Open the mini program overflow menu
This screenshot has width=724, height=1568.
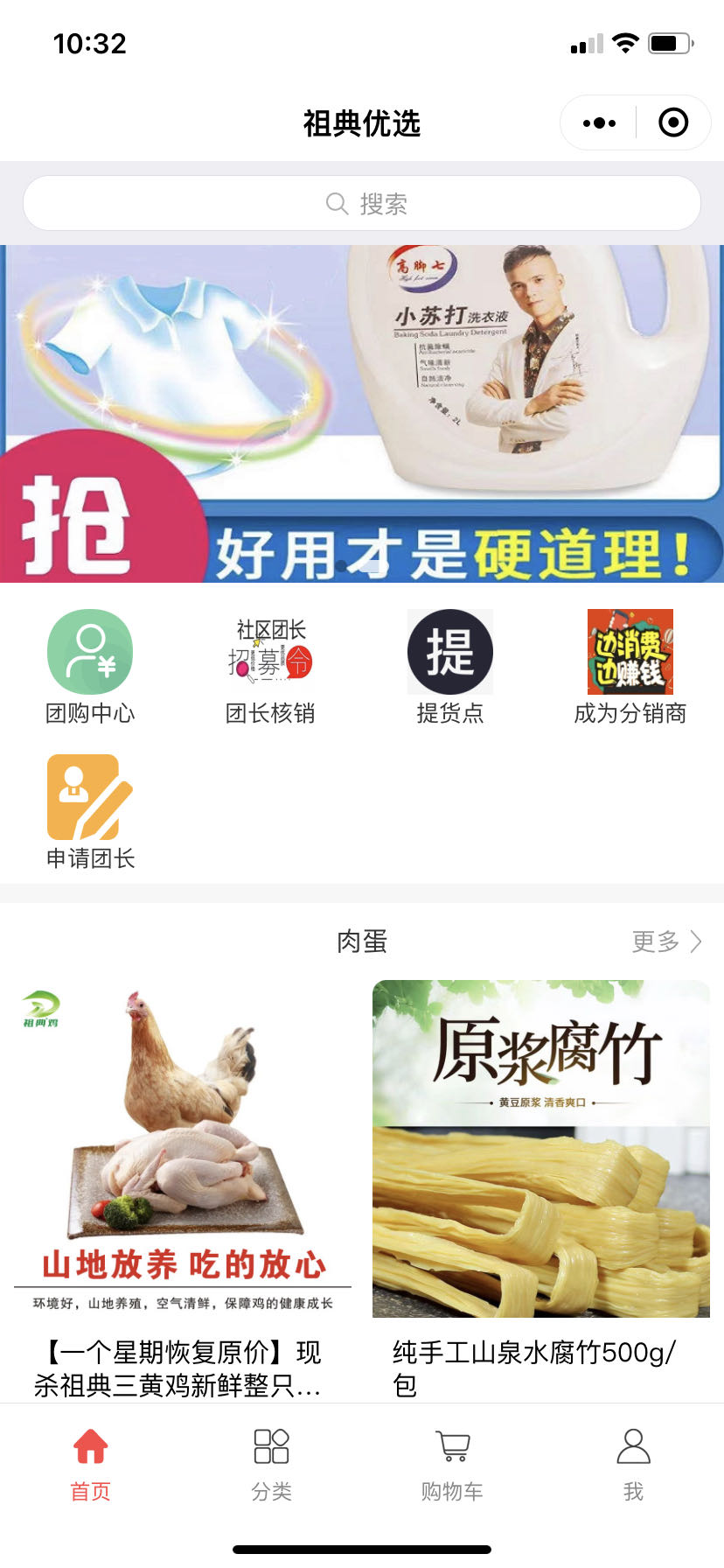point(599,123)
